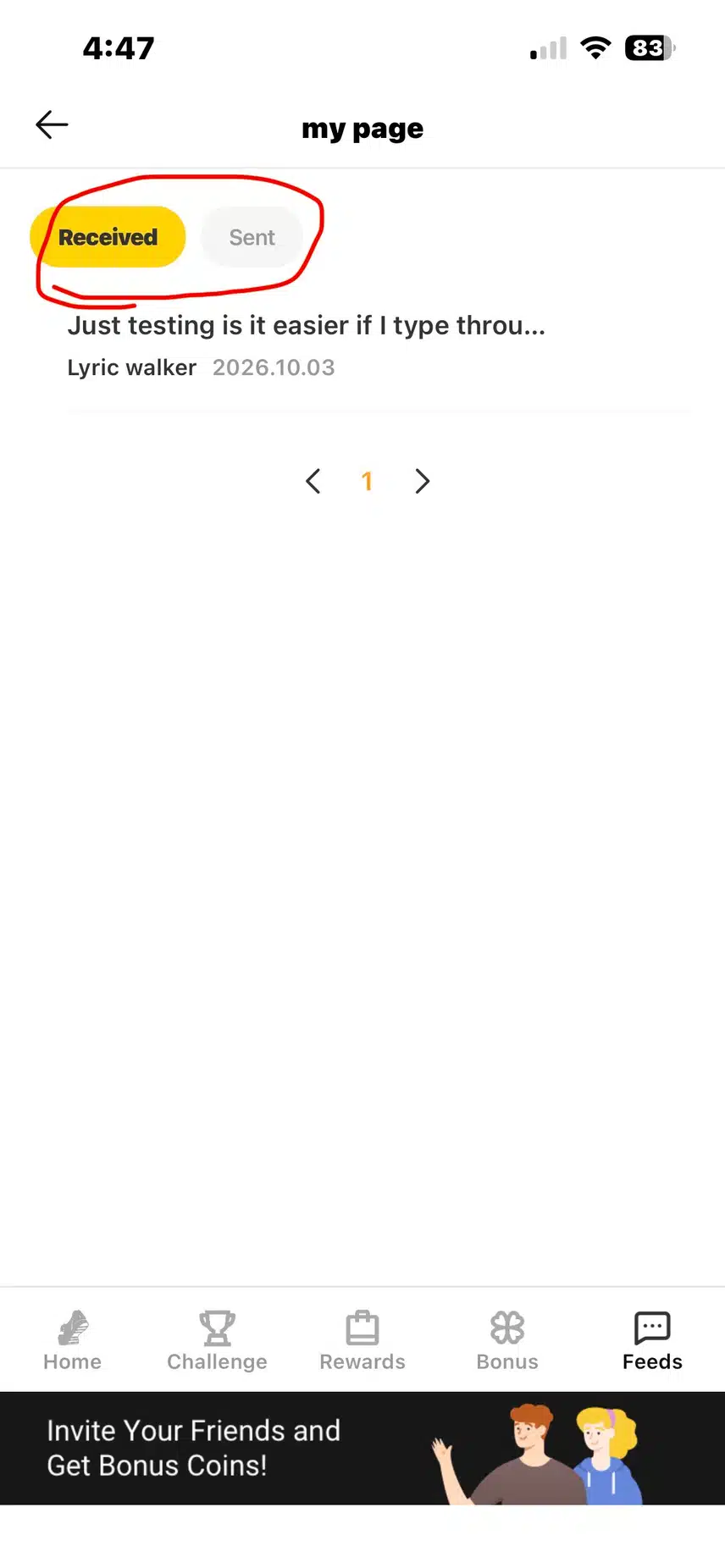Select the Received tab
Screen dimensions: 725x1568
click(x=108, y=237)
